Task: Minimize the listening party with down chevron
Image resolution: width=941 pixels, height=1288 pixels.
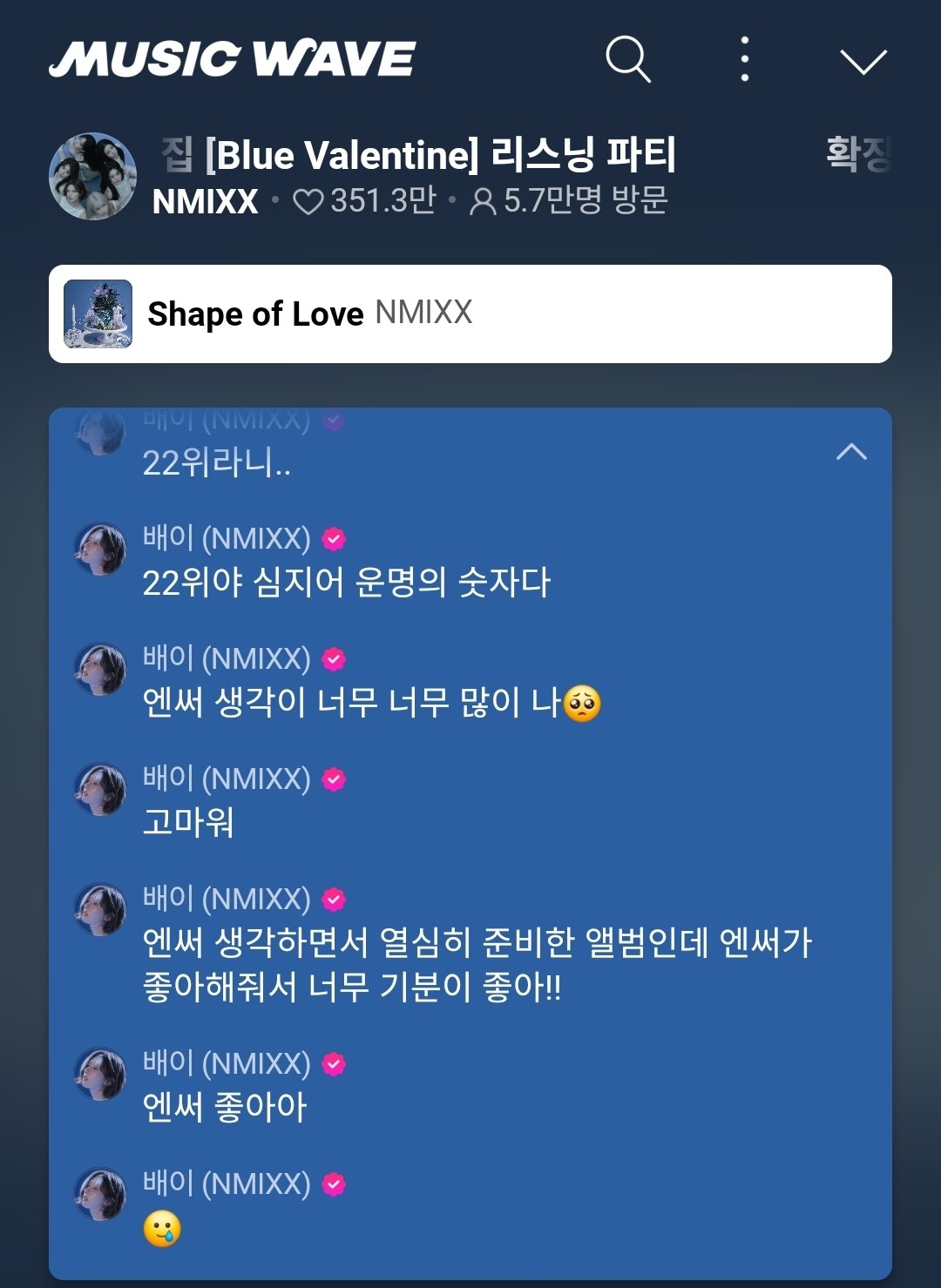Action: [x=863, y=61]
